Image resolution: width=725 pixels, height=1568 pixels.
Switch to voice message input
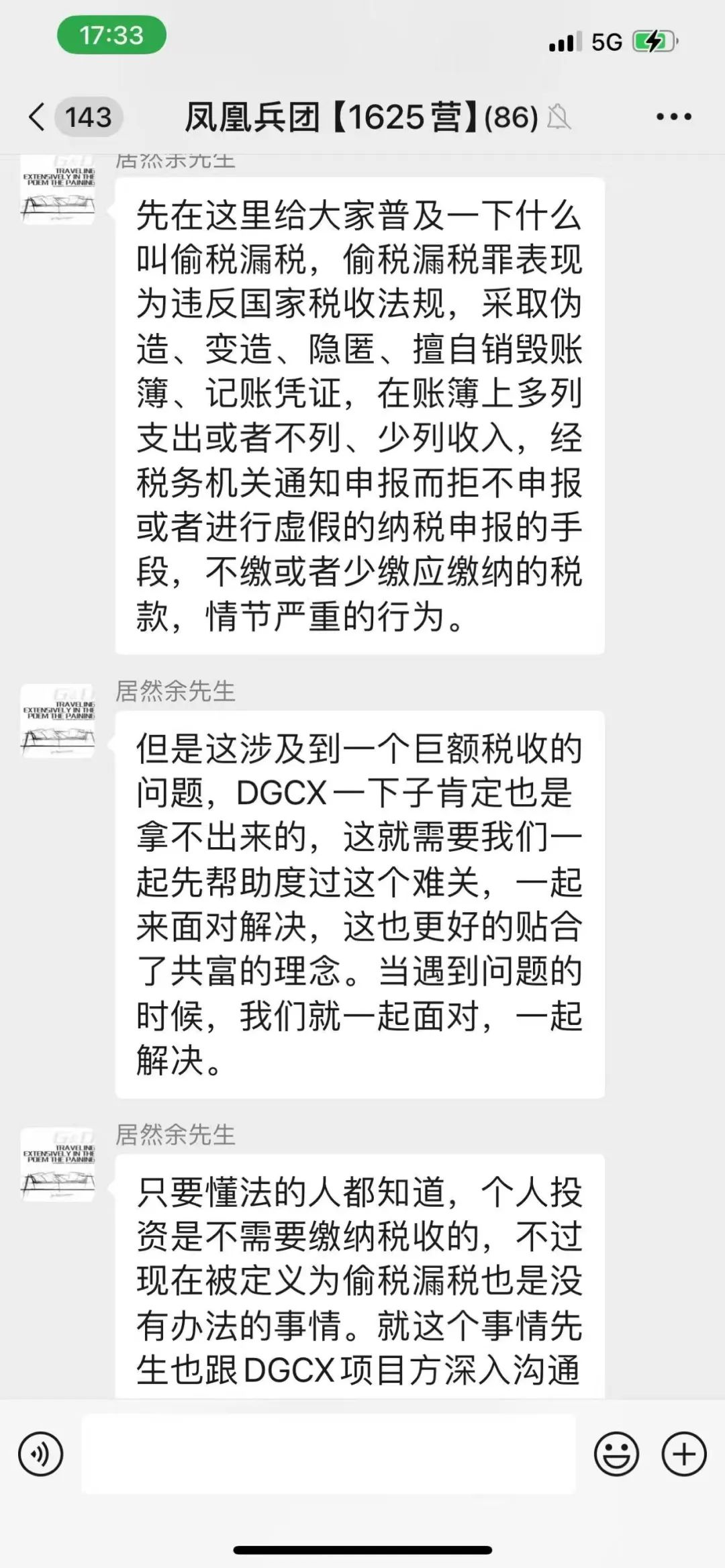[40, 1455]
